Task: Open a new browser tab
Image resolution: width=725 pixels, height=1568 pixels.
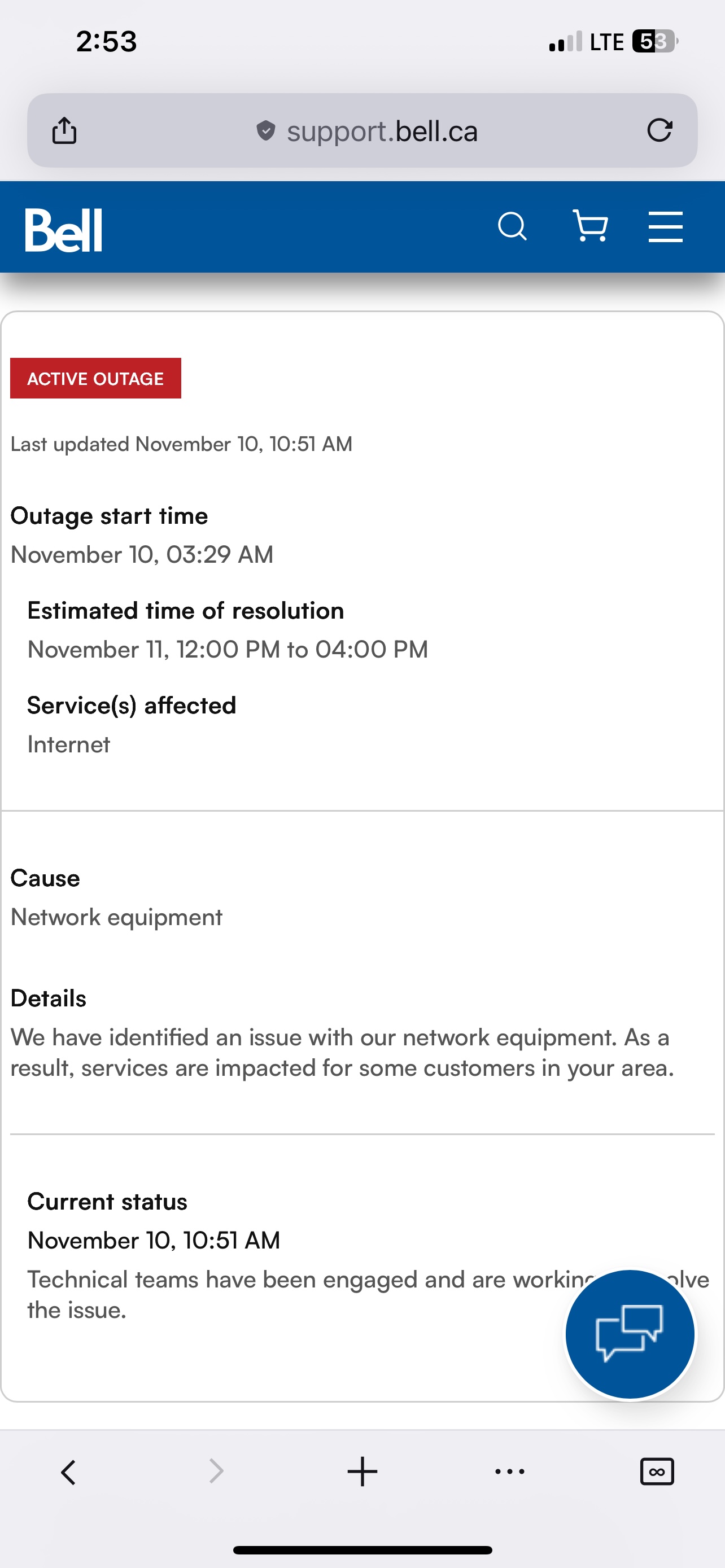Action: (x=362, y=1472)
